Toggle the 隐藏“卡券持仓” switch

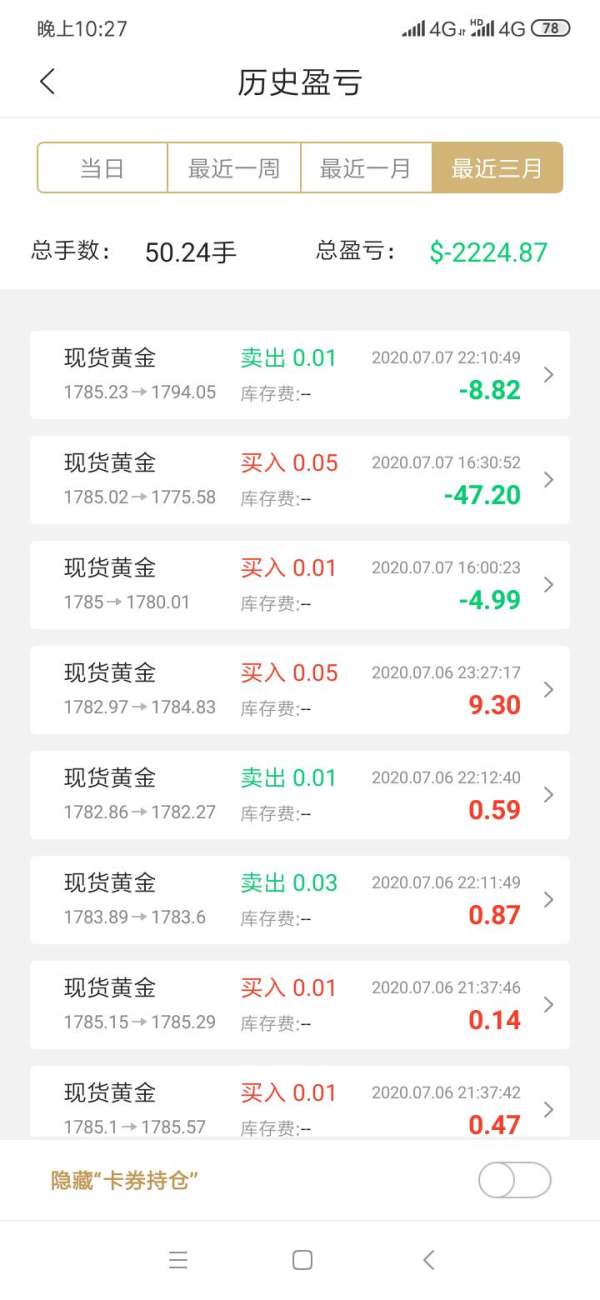514,1180
